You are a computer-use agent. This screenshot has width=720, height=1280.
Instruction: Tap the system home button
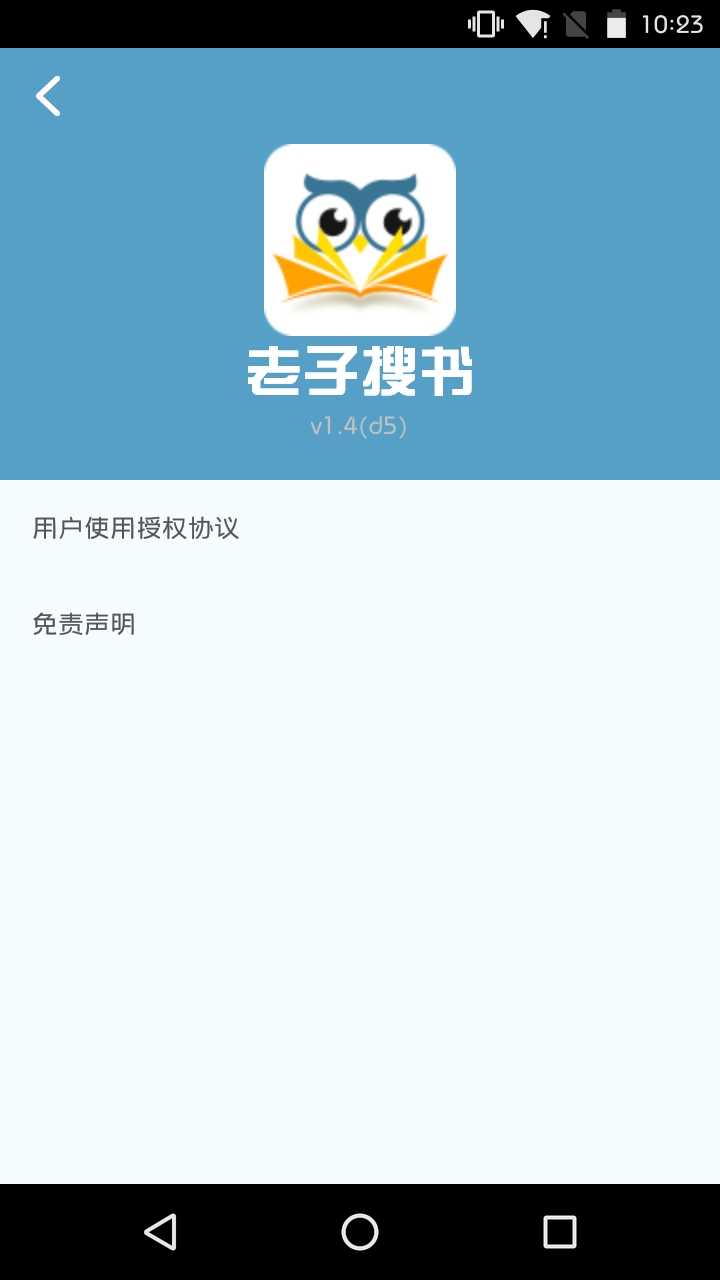360,1232
